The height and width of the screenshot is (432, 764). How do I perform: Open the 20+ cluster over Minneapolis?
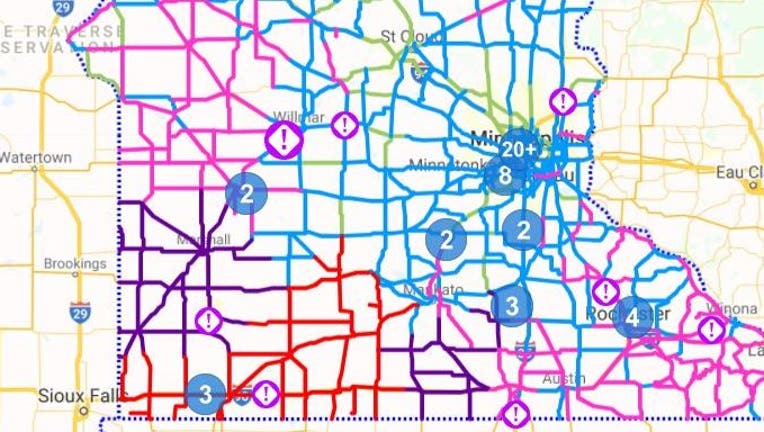coord(520,150)
